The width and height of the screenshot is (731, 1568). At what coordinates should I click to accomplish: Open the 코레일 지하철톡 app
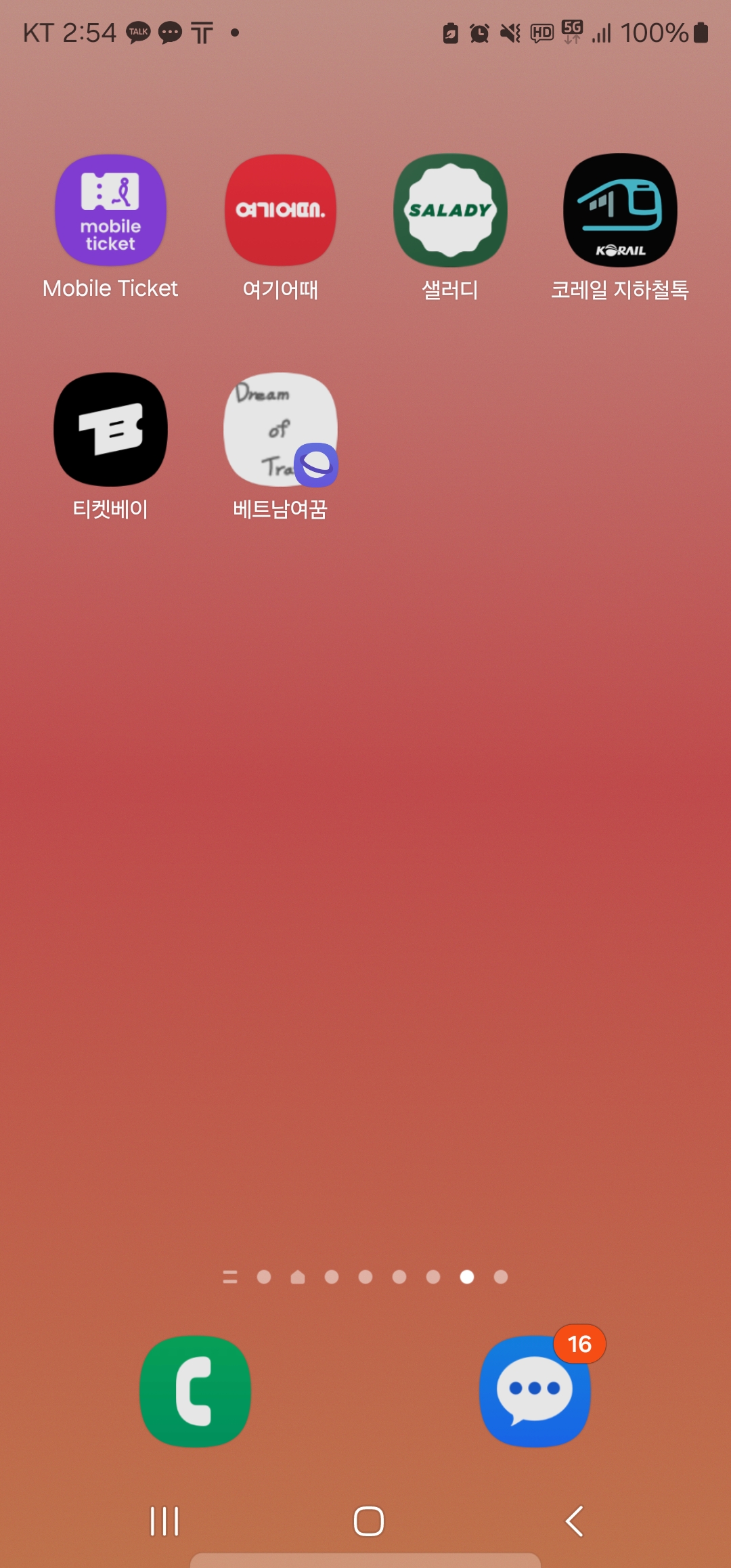pos(620,211)
